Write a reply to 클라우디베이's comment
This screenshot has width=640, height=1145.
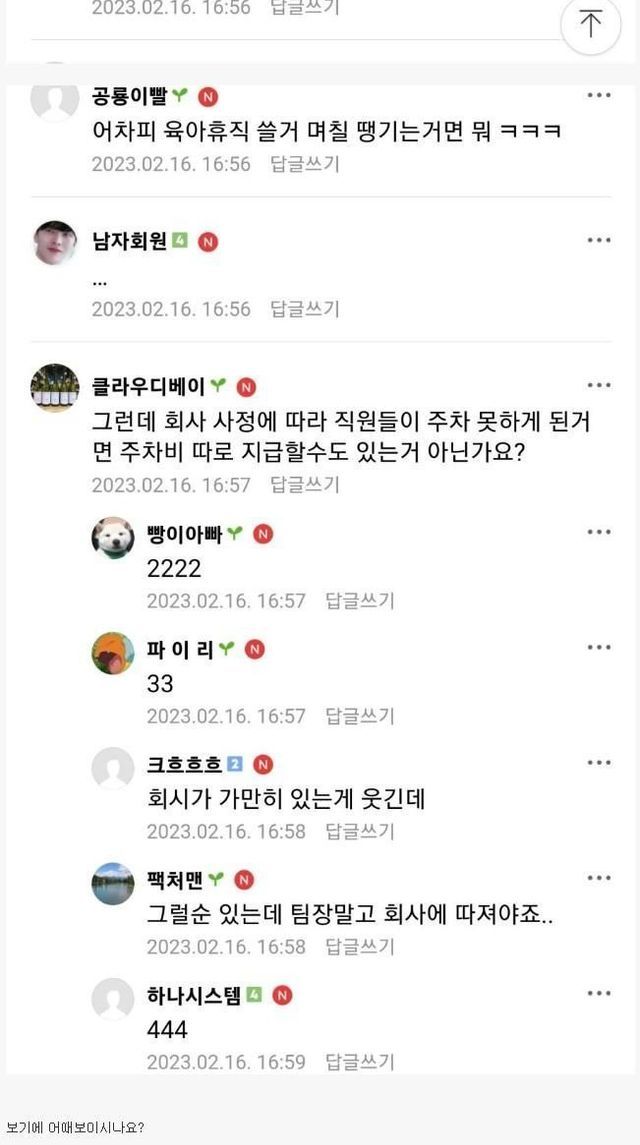(305, 485)
